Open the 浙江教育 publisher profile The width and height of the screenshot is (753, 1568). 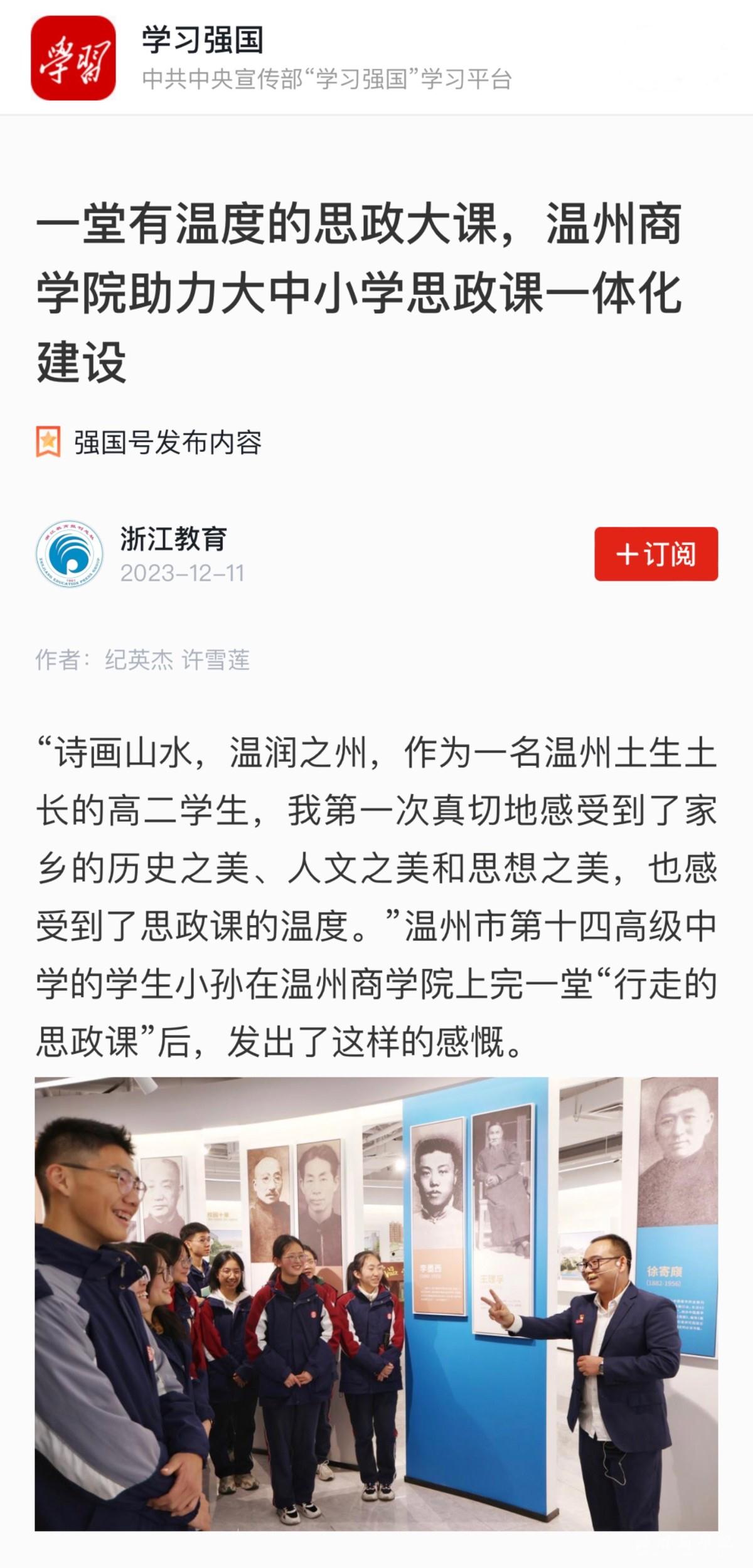coord(173,539)
